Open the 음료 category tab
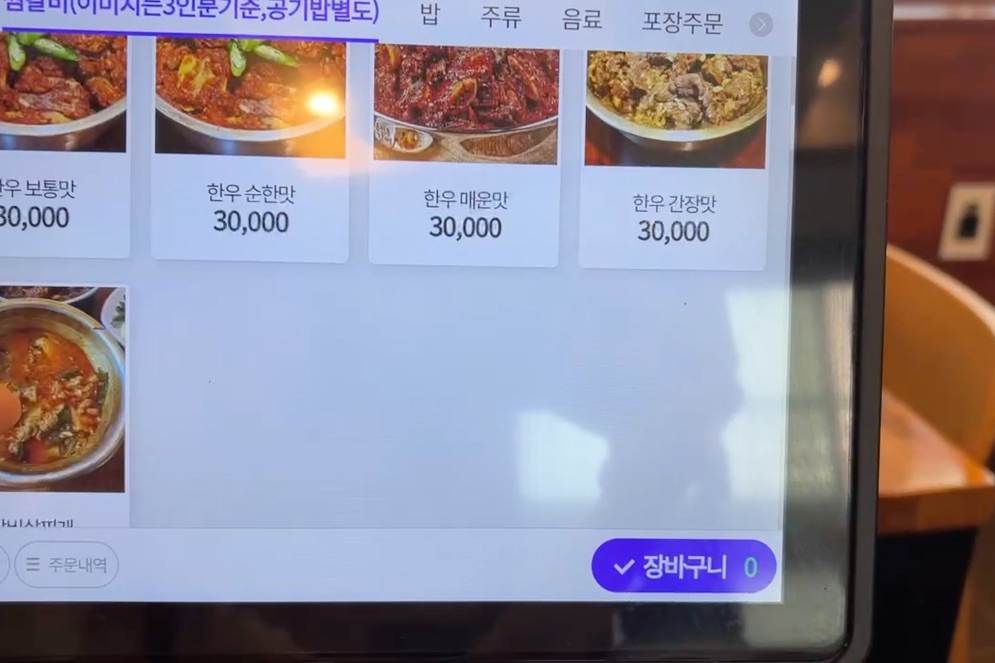Screen dimensions: 995x663 click(582, 20)
